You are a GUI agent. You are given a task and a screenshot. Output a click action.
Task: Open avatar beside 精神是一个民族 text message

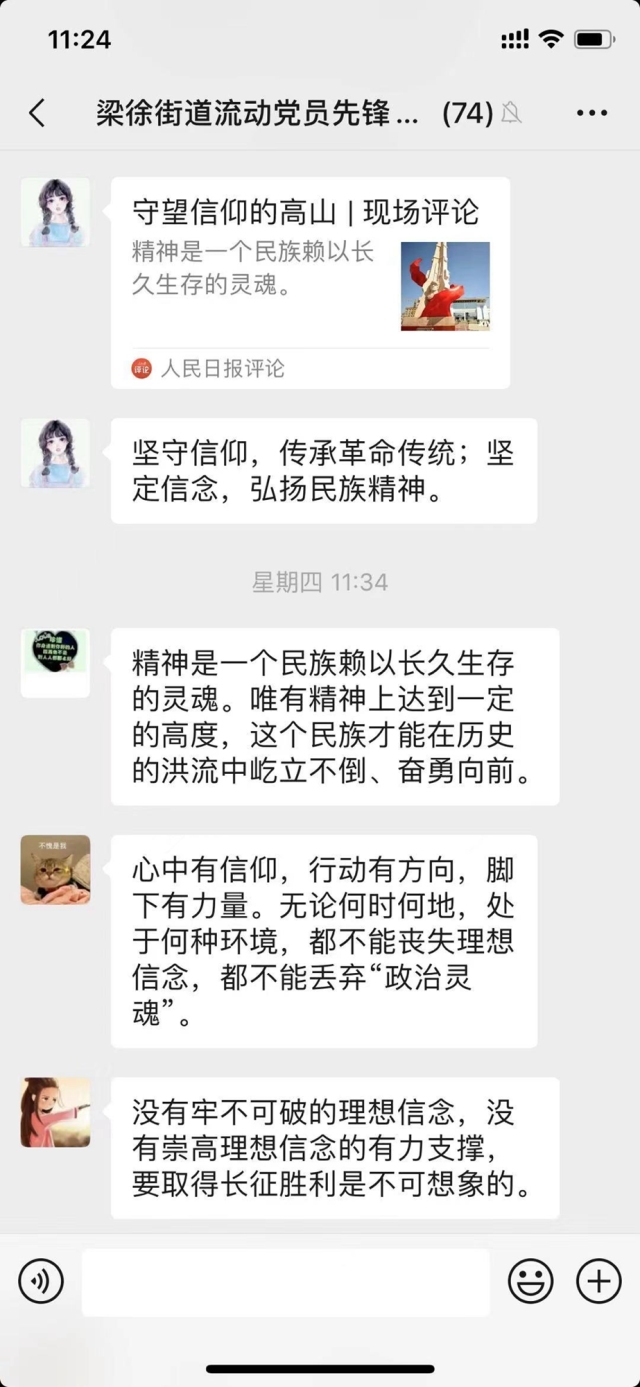(x=55, y=662)
